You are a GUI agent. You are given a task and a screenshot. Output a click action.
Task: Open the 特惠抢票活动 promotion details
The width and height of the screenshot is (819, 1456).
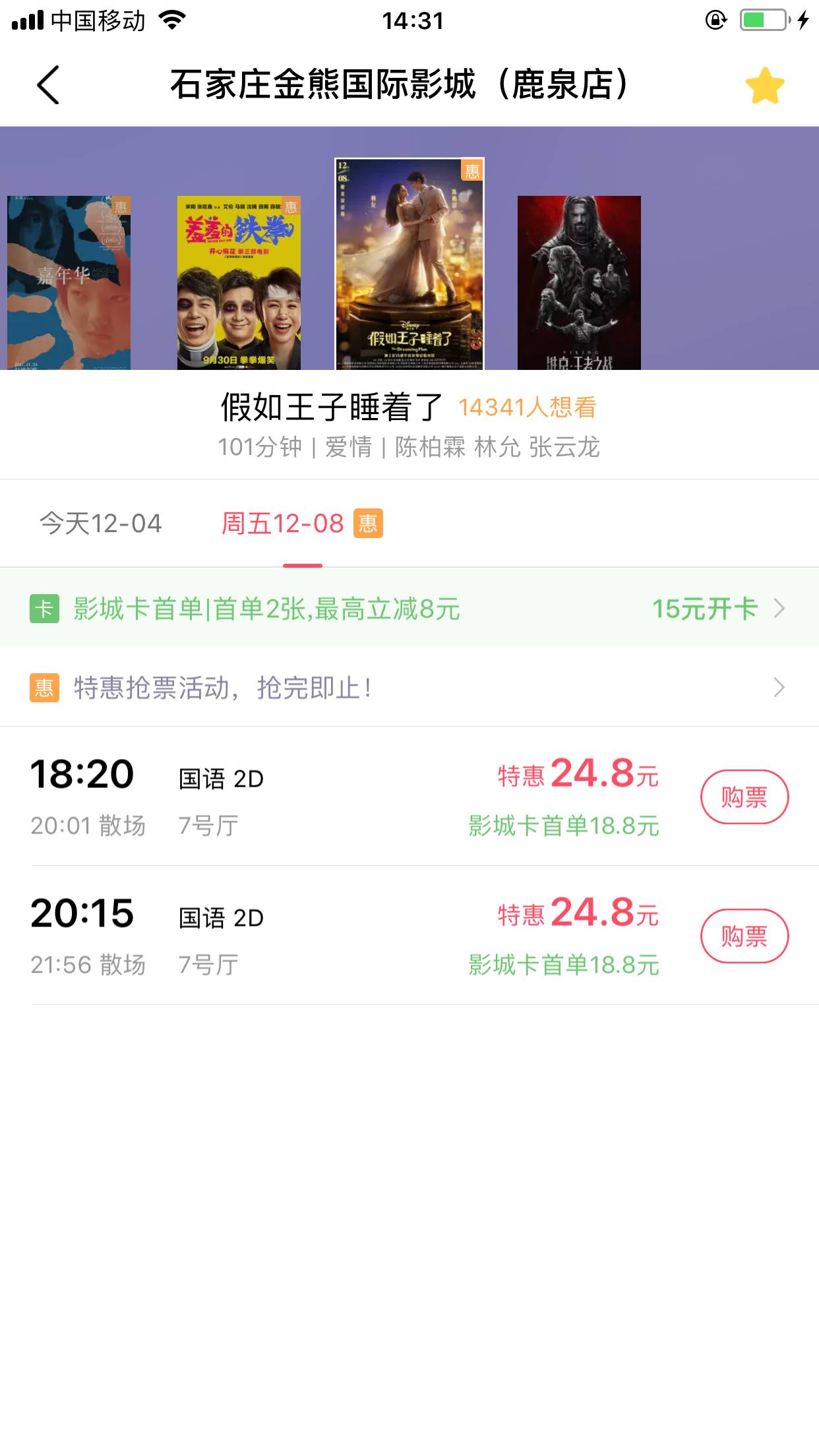coord(409,688)
